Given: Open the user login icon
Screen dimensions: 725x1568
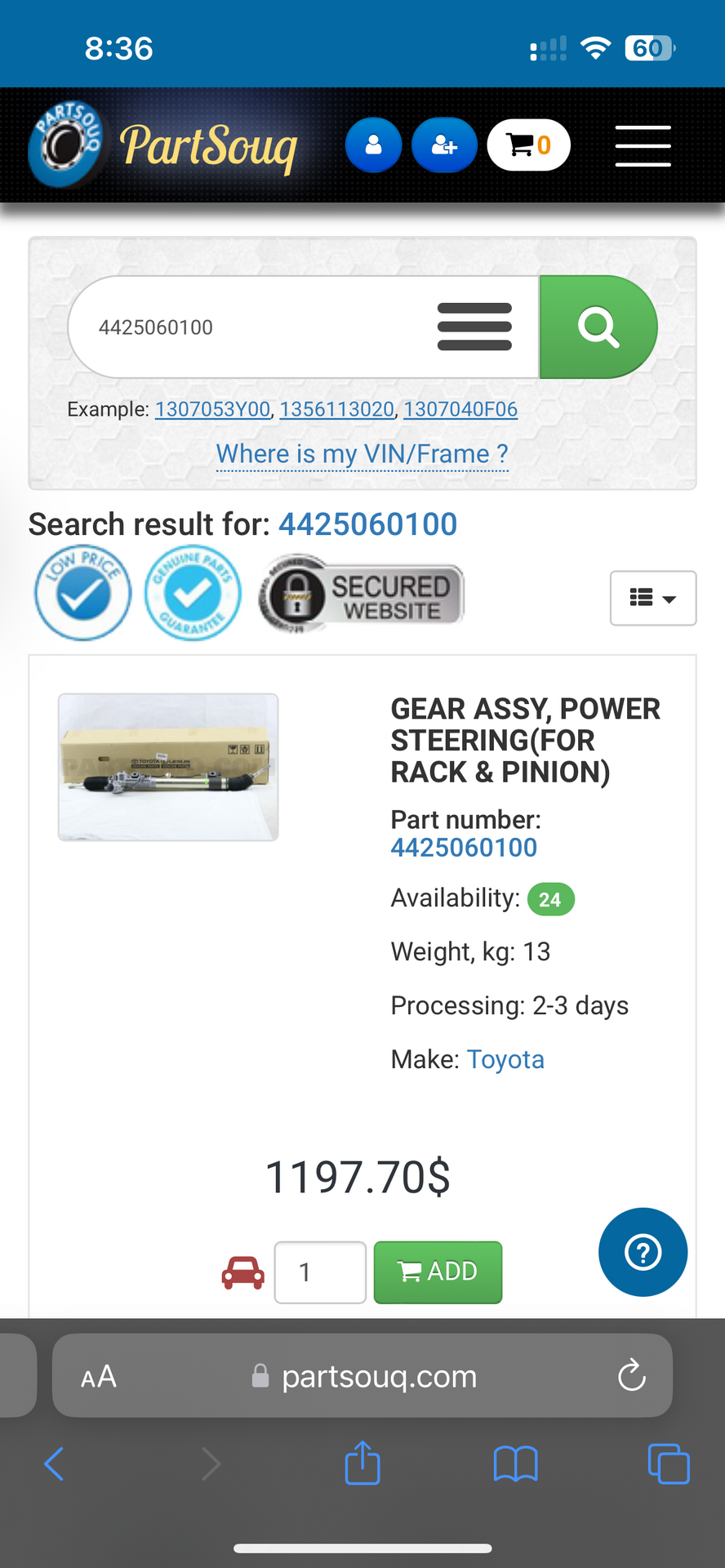Looking at the screenshot, I should pyautogui.click(x=373, y=145).
